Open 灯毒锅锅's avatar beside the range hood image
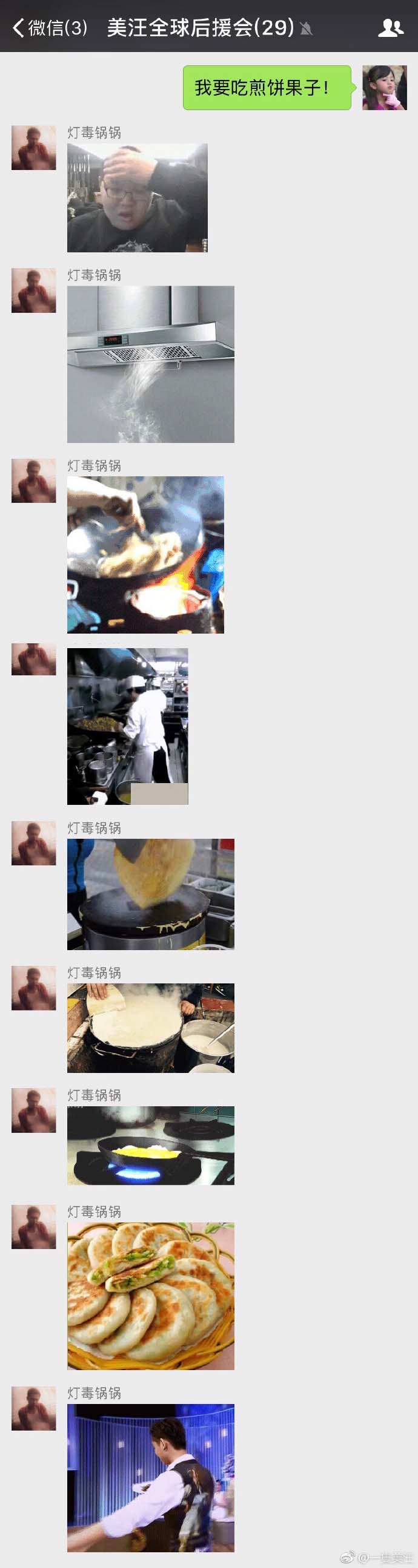Viewport: 418px width, 1568px height. (33, 290)
